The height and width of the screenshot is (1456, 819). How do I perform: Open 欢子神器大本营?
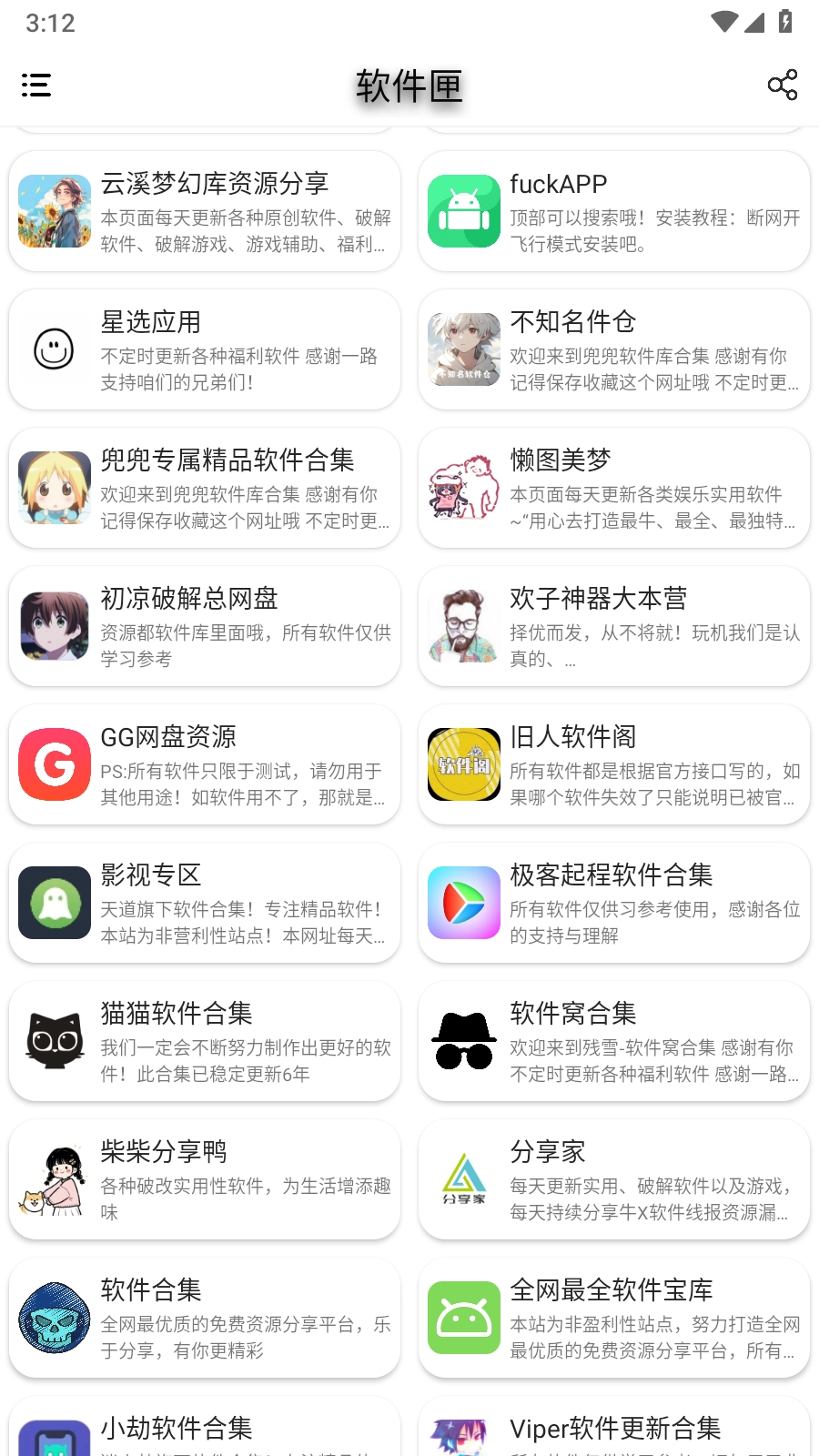tap(614, 626)
